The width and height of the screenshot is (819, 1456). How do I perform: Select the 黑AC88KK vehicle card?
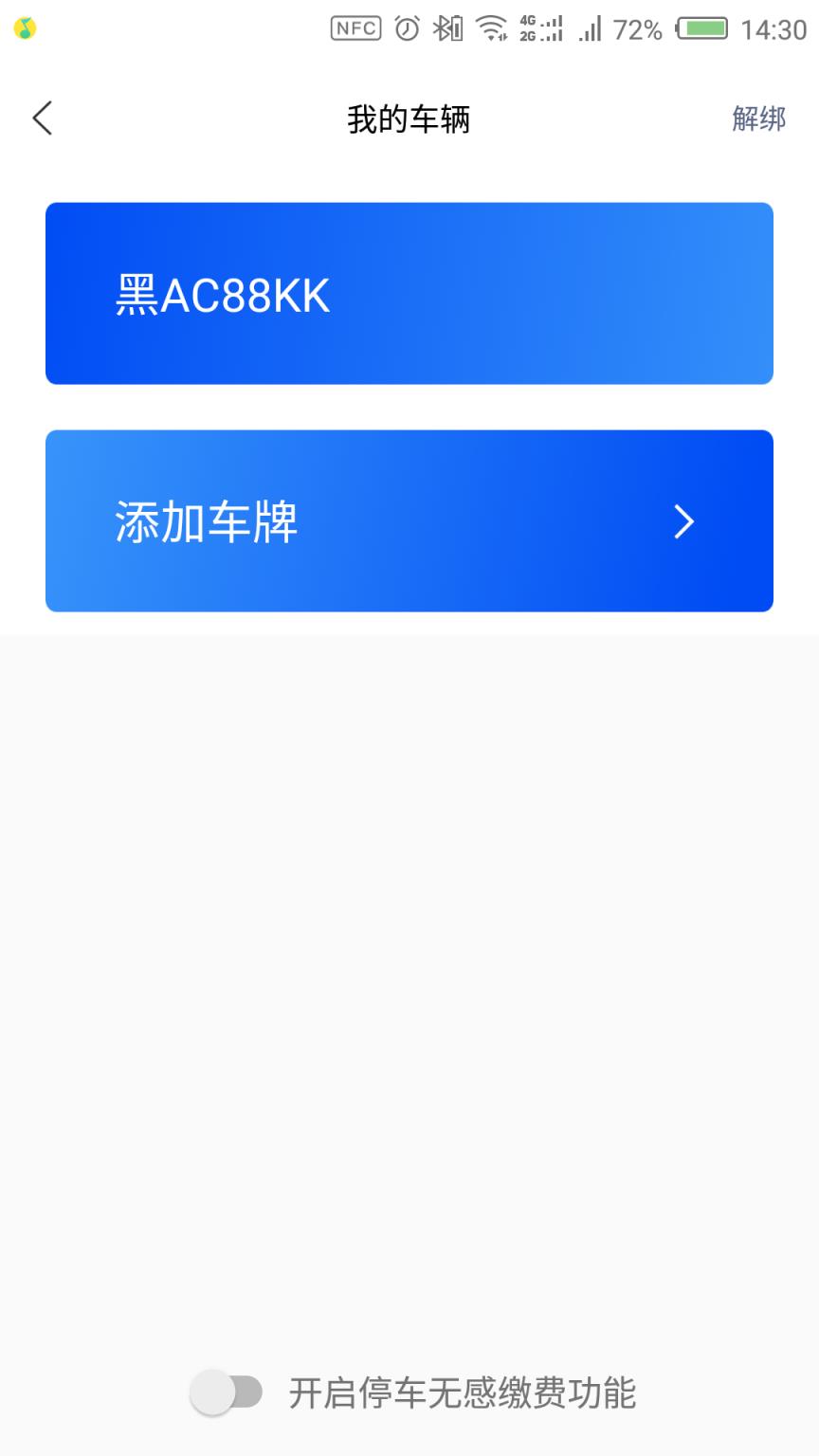click(x=409, y=292)
